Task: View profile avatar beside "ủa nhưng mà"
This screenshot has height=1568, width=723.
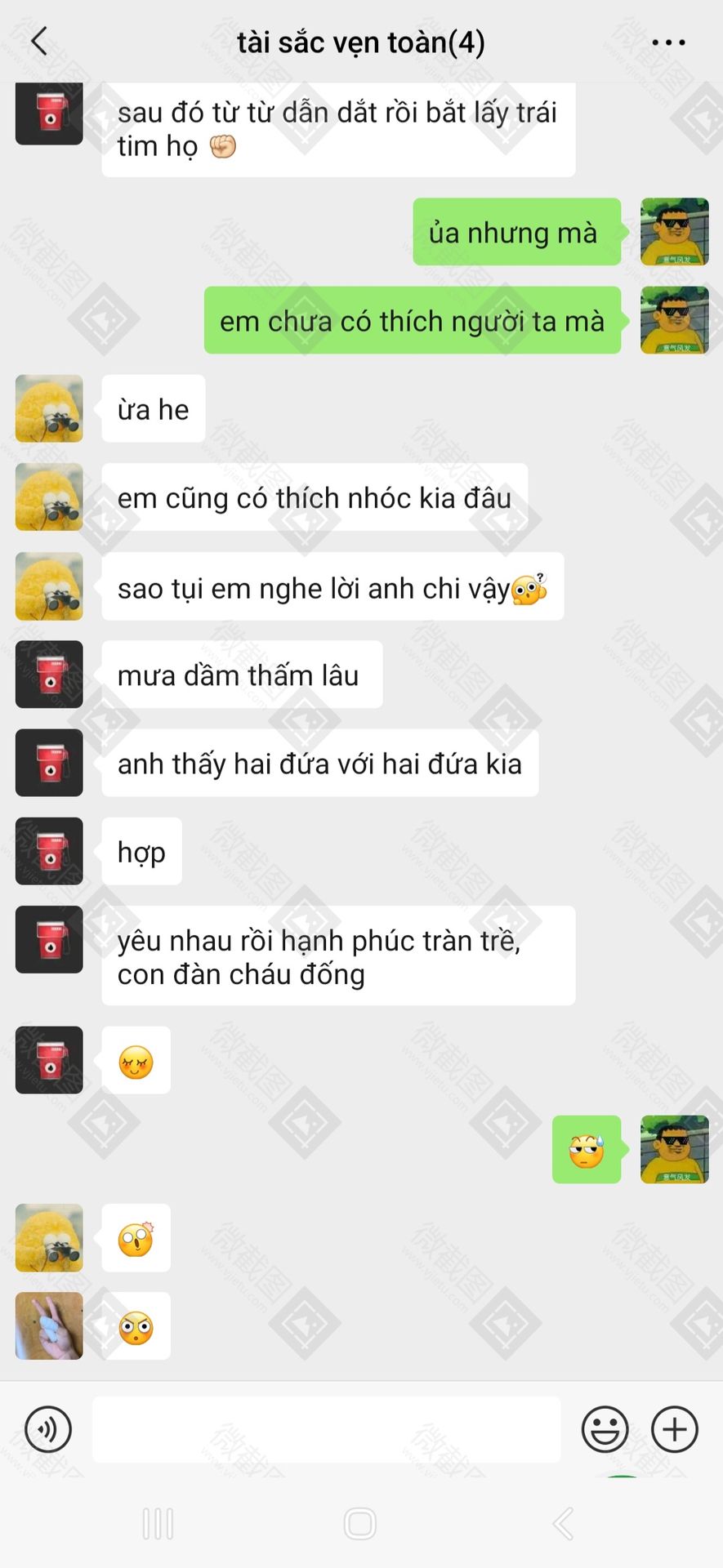Action: [x=674, y=232]
